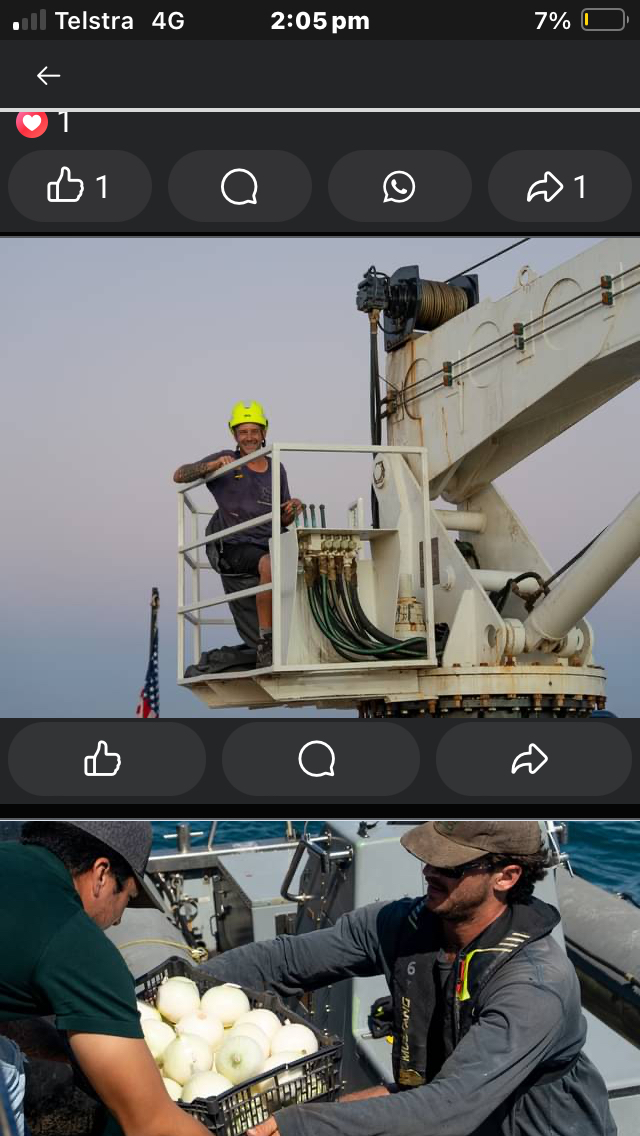This screenshot has width=640, height=1136.
Task: Share the top post showing 1 share
Action: 559,186
